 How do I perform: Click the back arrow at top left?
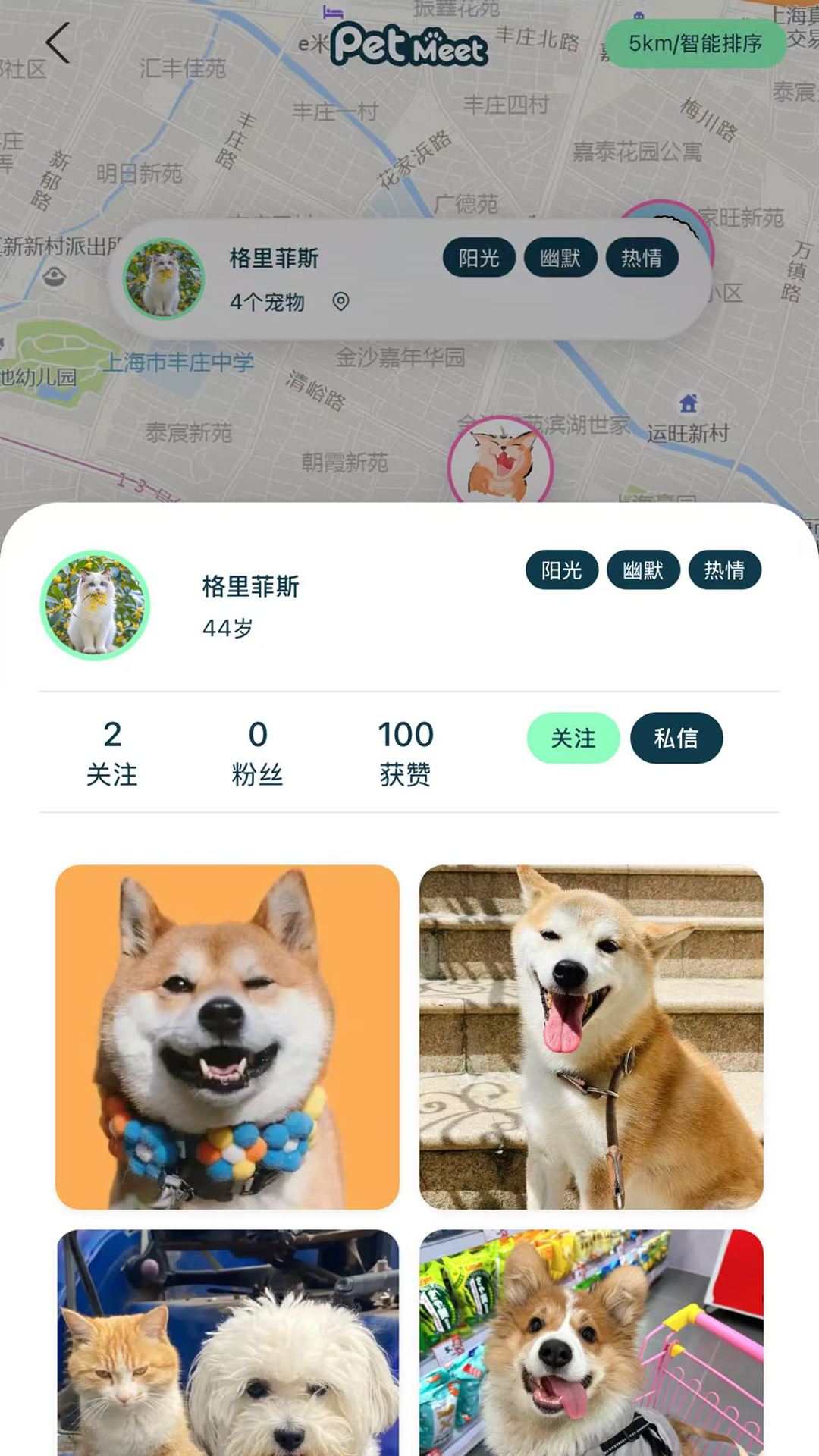coord(55,43)
